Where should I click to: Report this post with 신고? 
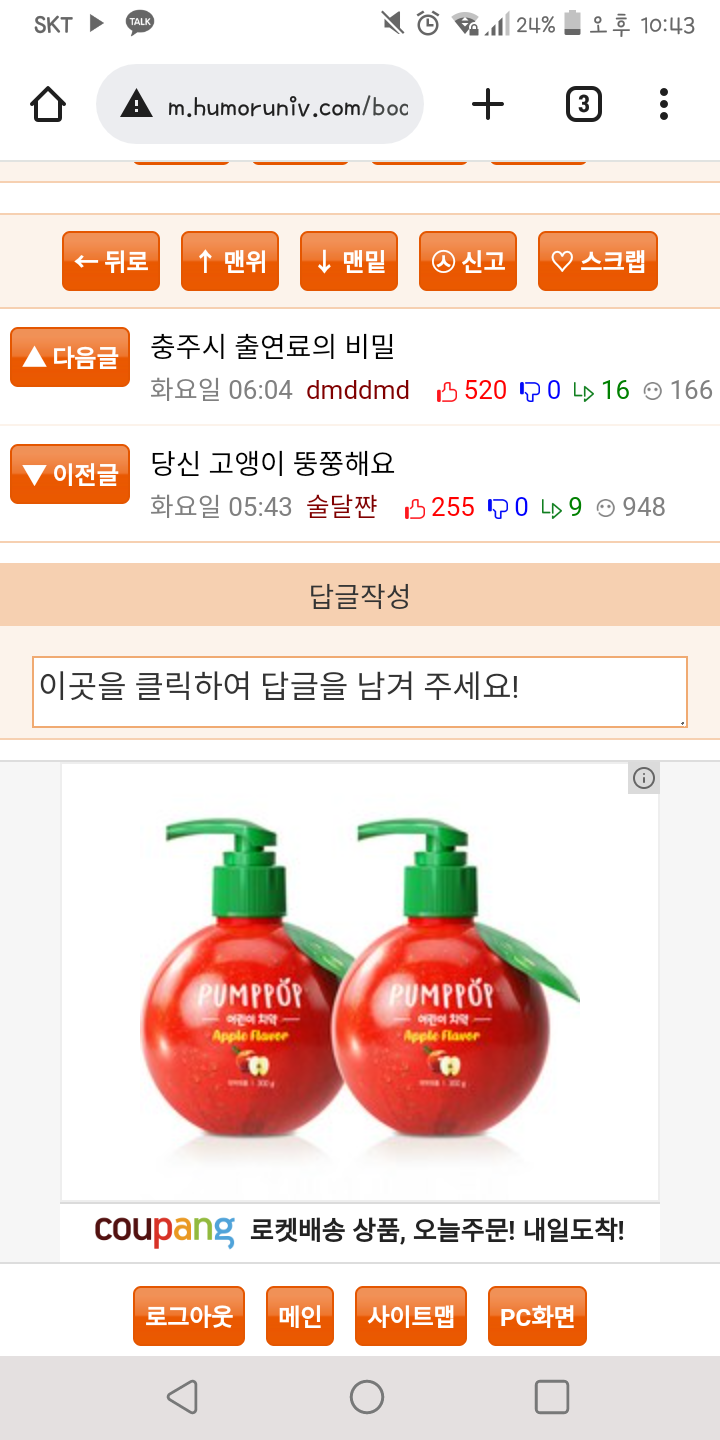[x=468, y=261]
